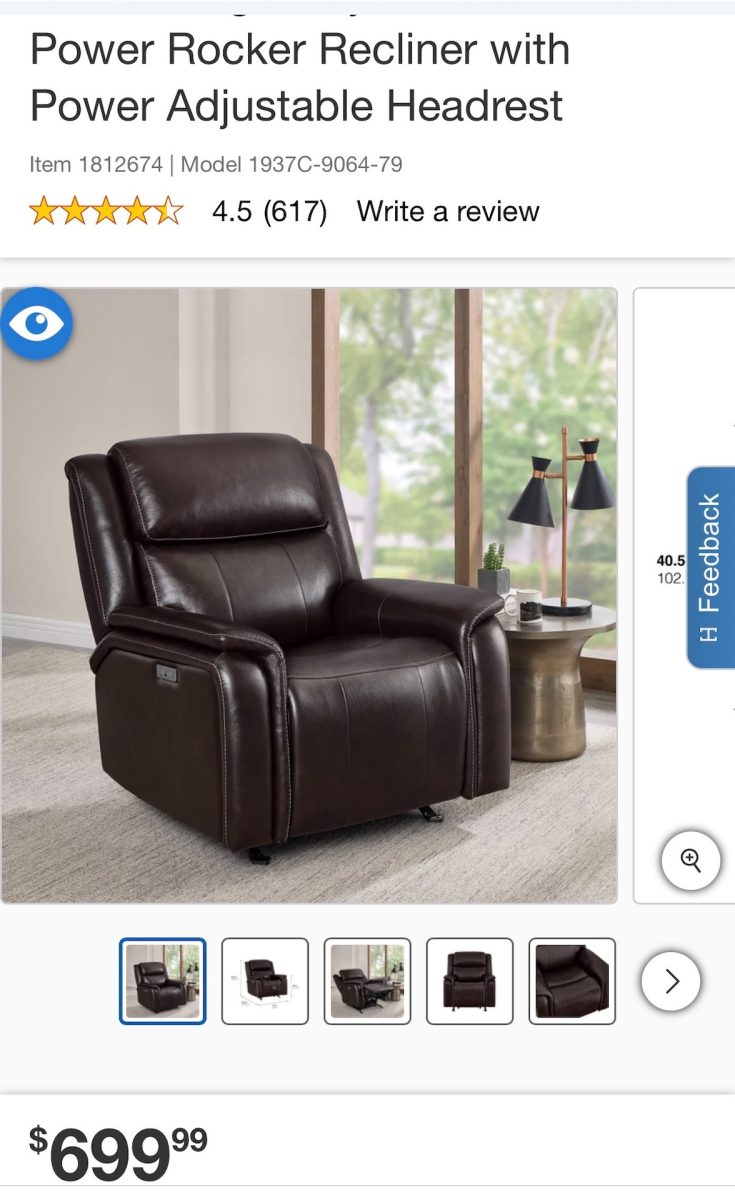Screen dimensions: 735x1200
Task: Select the close-up leather thumbnail
Action: click(571, 981)
